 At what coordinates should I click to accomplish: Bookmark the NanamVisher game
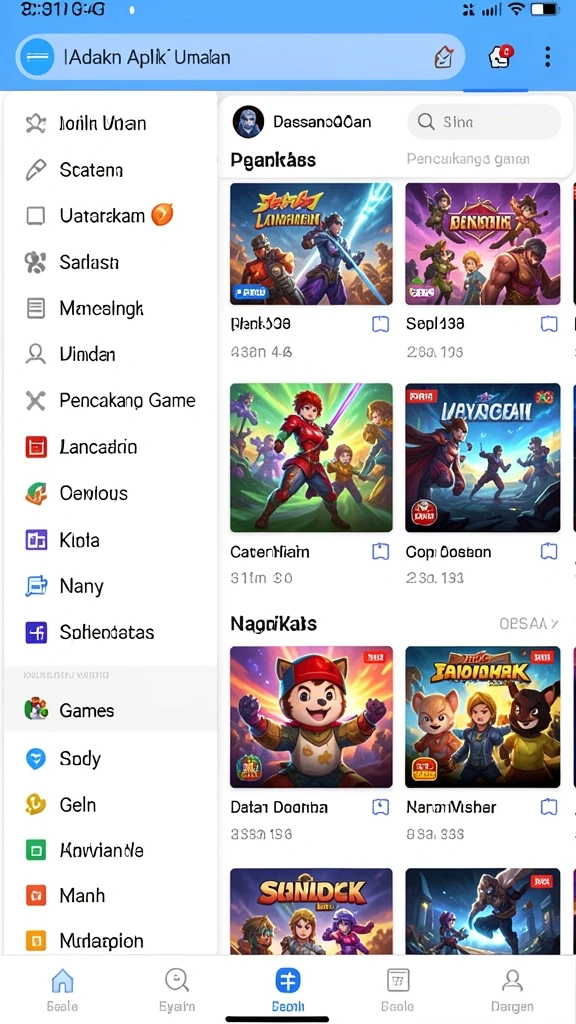(x=549, y=807)
